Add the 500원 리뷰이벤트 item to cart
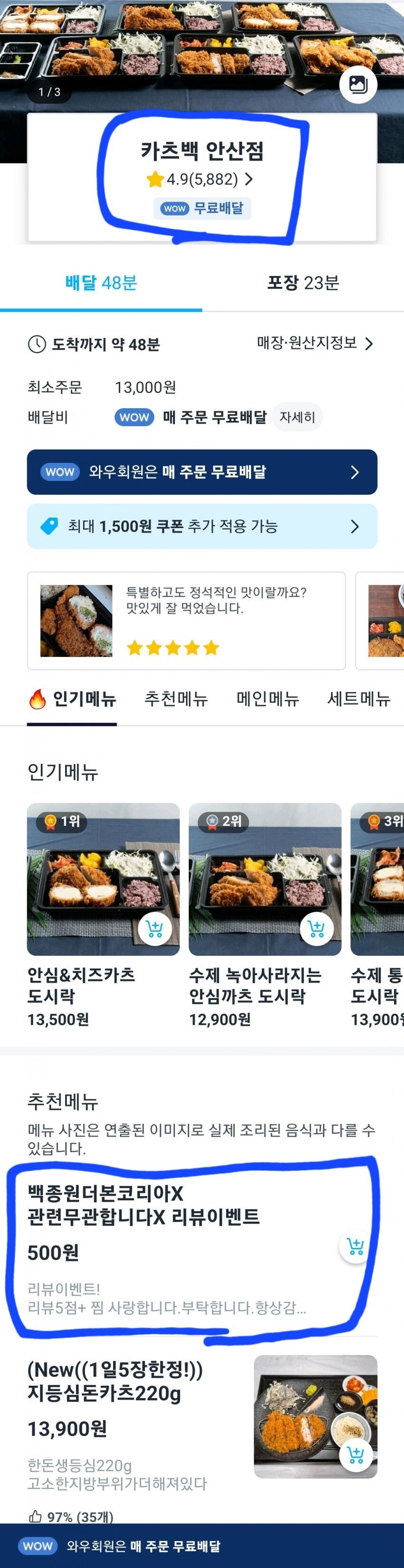 click(x=356, y=1246)
